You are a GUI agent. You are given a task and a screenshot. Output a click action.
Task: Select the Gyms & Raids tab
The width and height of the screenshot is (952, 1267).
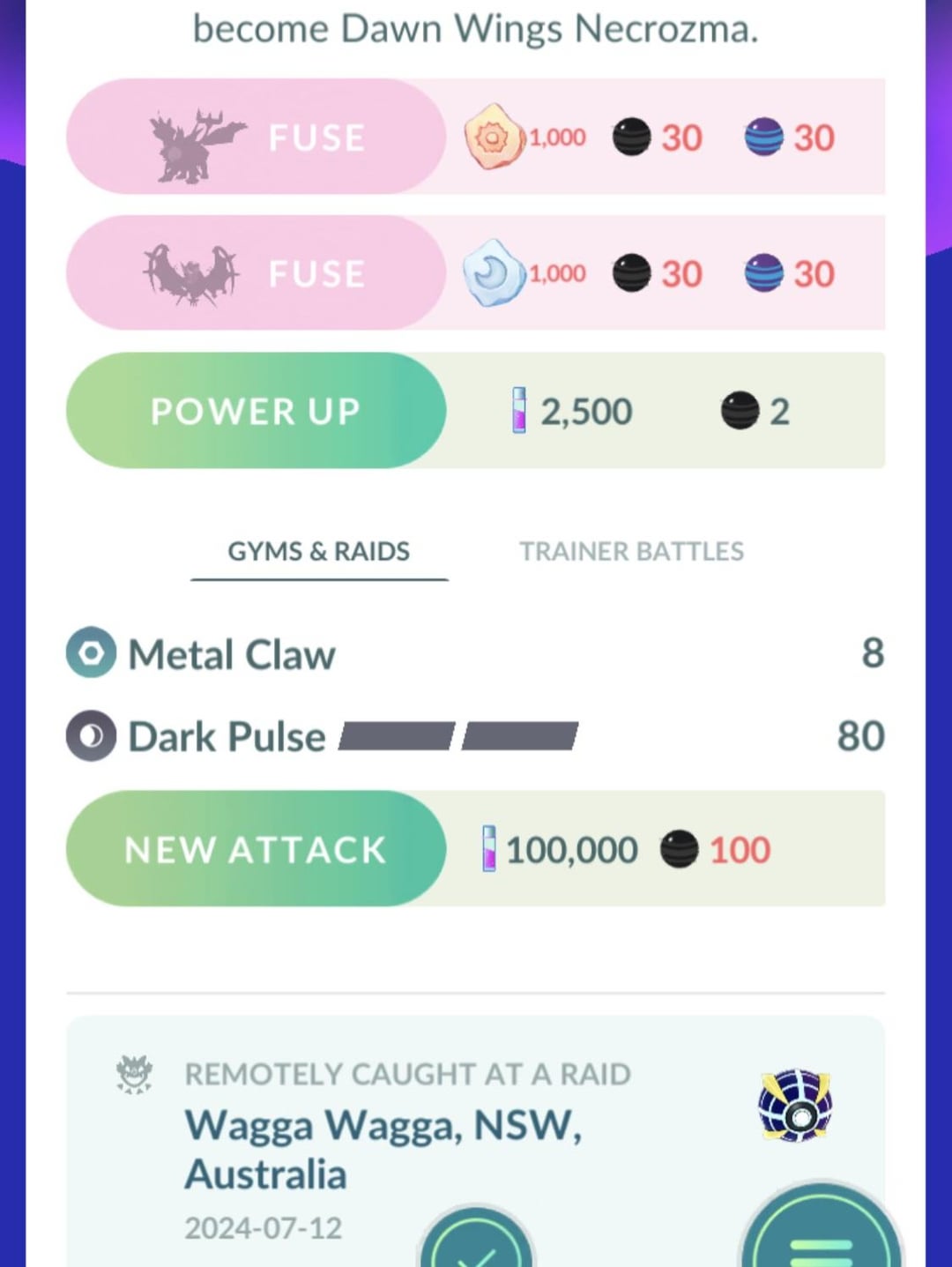pyautogui.click(x=318, y=551)
